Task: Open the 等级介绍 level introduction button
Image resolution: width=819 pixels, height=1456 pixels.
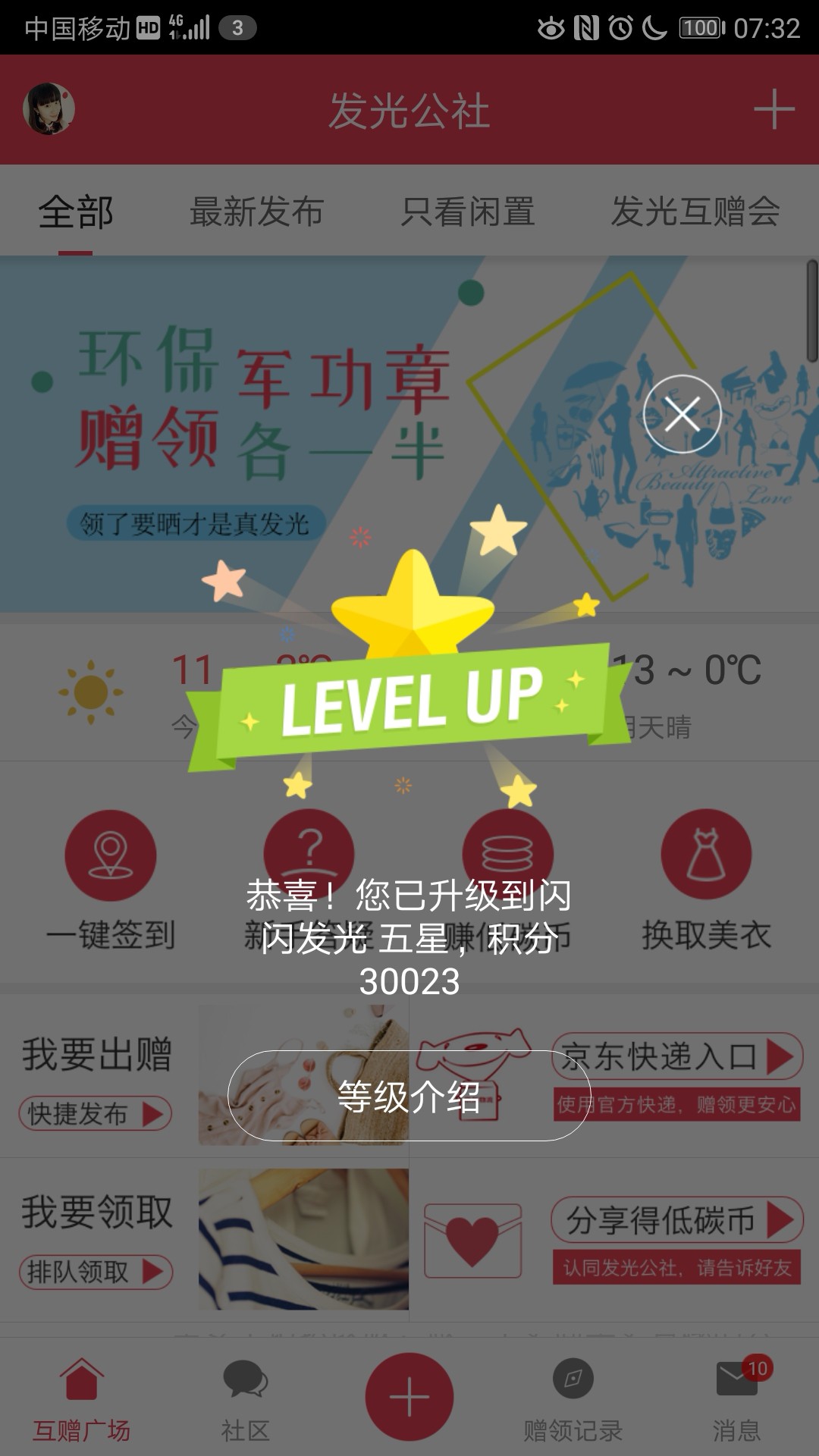Action: (x=409, y=1096)
